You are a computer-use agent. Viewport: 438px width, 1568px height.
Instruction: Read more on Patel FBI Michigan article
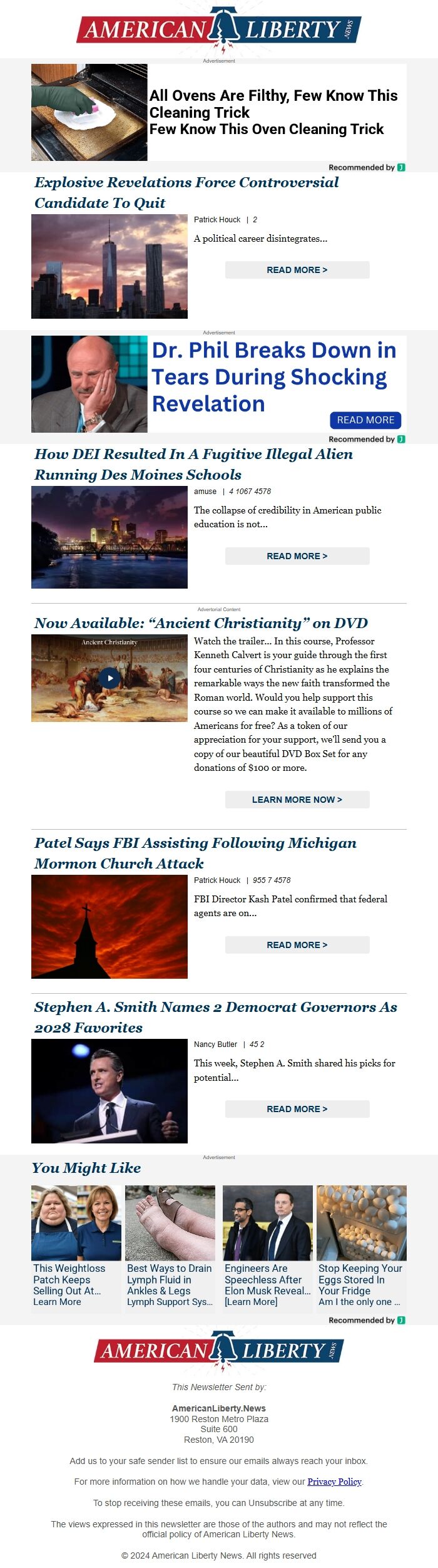(297, 945)
